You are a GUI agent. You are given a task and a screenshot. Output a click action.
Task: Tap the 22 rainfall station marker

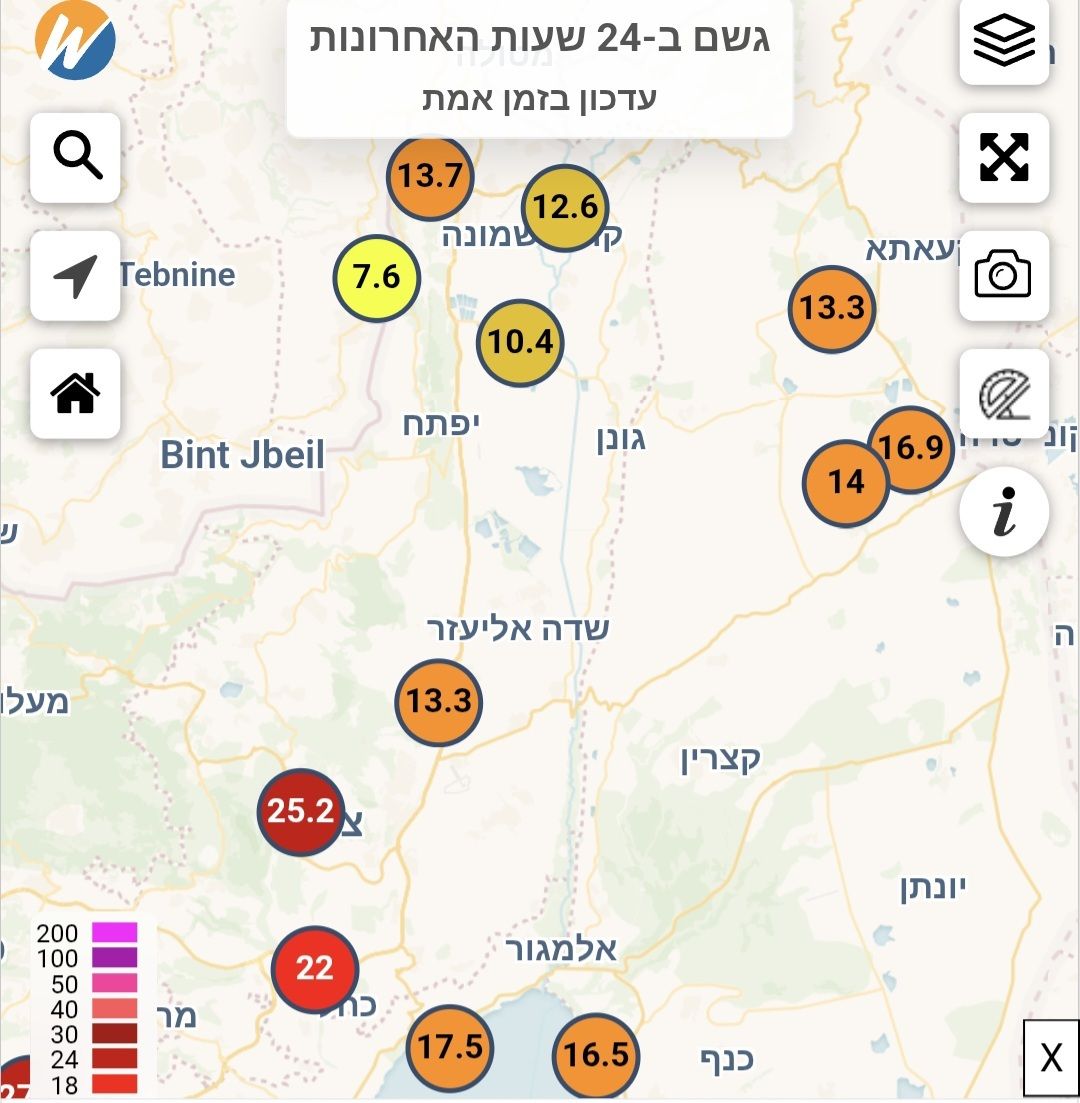coord(314,968)
